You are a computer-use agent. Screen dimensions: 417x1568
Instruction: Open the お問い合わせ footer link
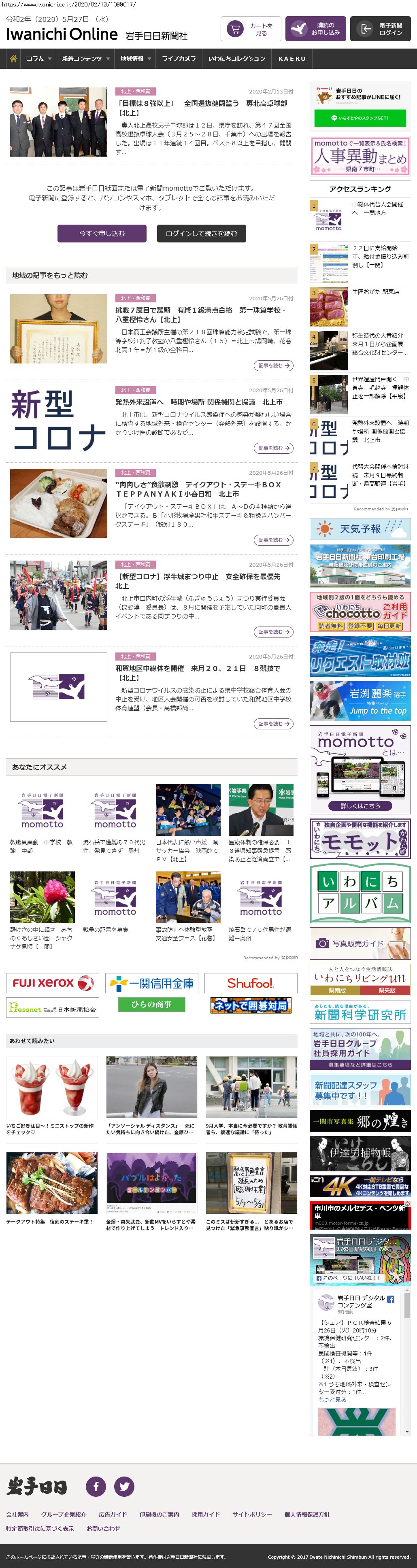[103, 1528]
